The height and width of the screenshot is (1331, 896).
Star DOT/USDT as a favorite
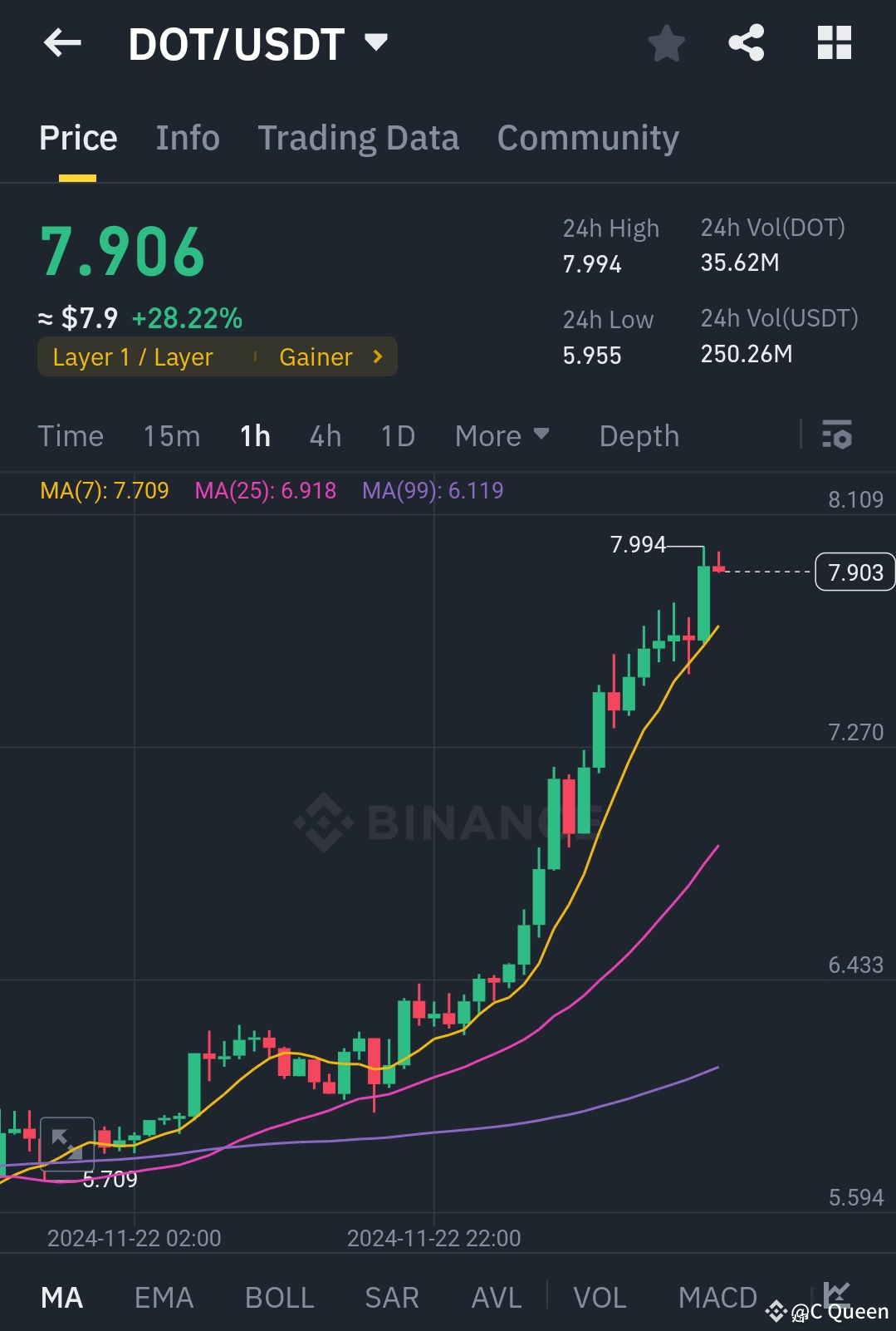666,43
